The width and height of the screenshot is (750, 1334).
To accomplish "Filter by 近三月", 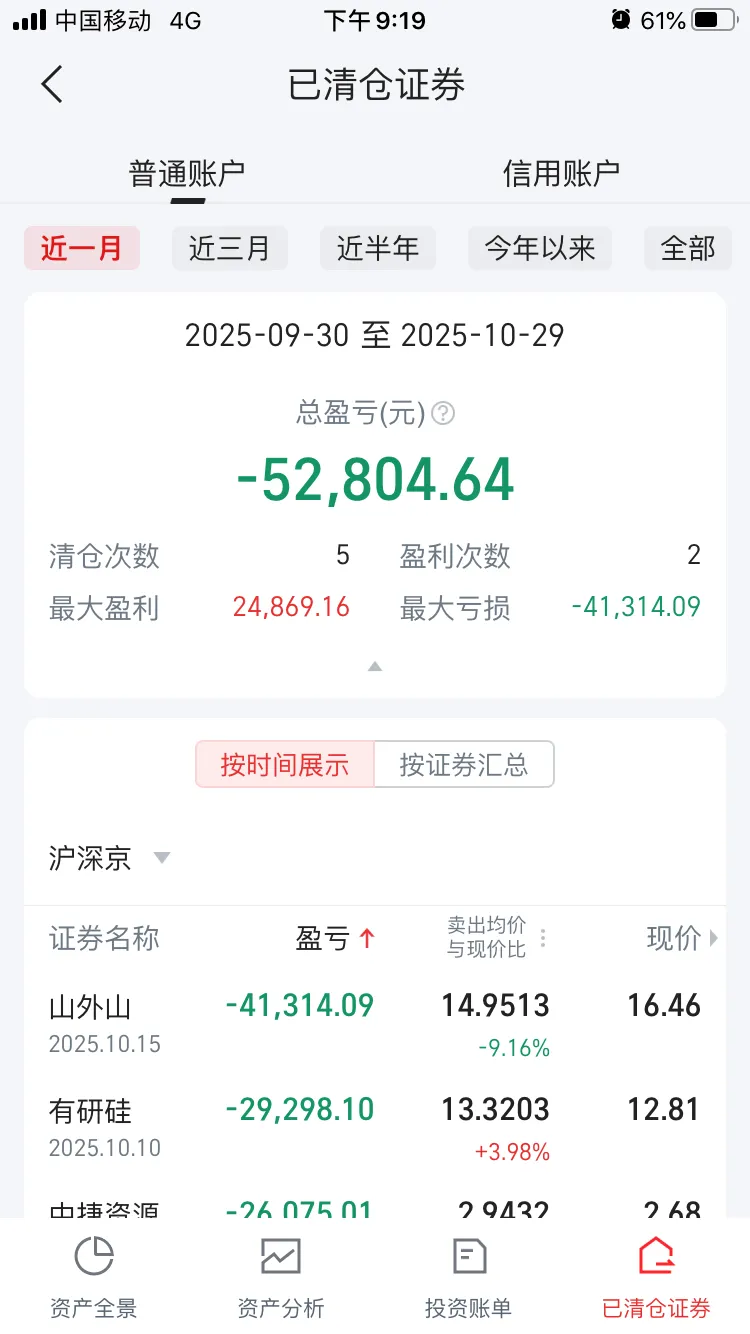I will coord(229,248).
